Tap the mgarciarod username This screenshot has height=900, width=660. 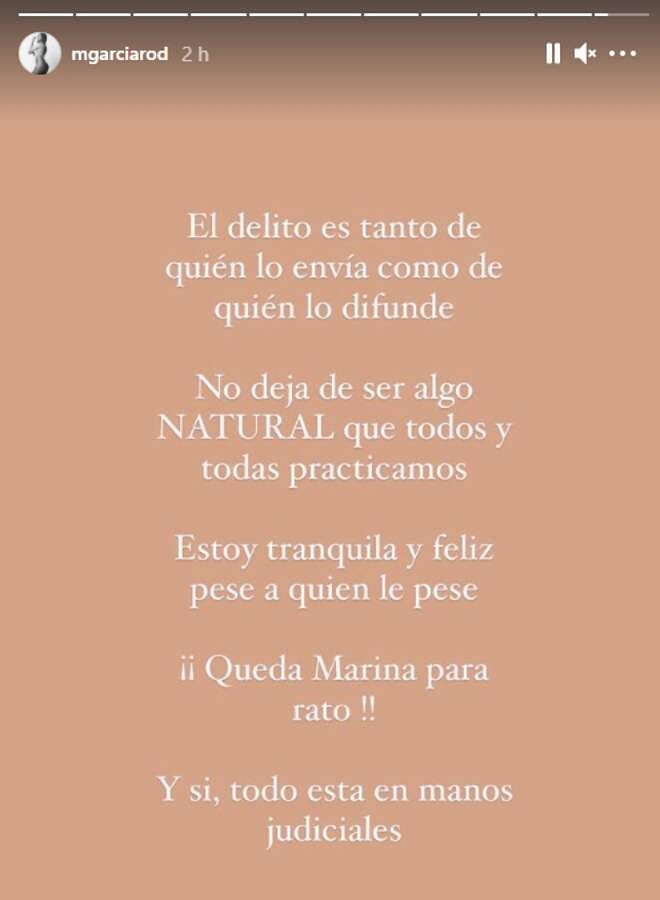tap(119, 55)
